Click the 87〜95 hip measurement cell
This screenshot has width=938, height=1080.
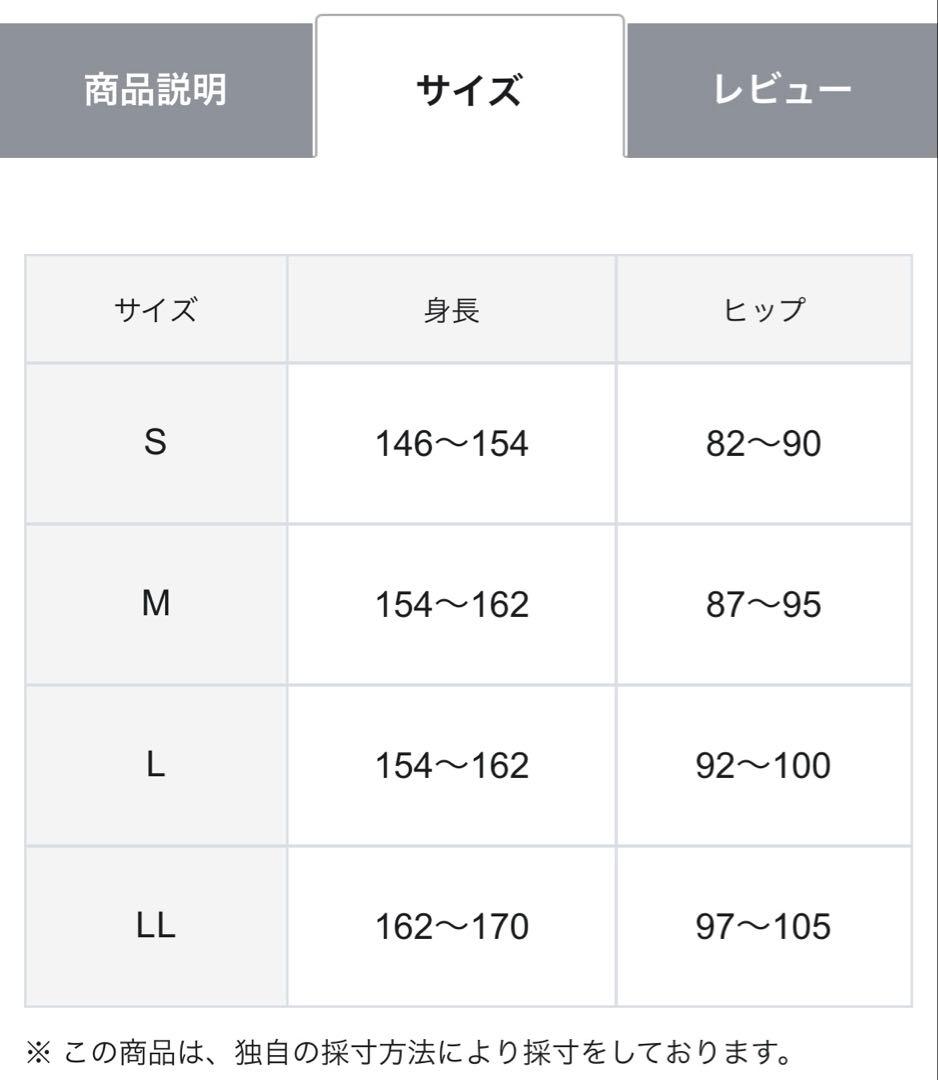(x=766, y=603)
